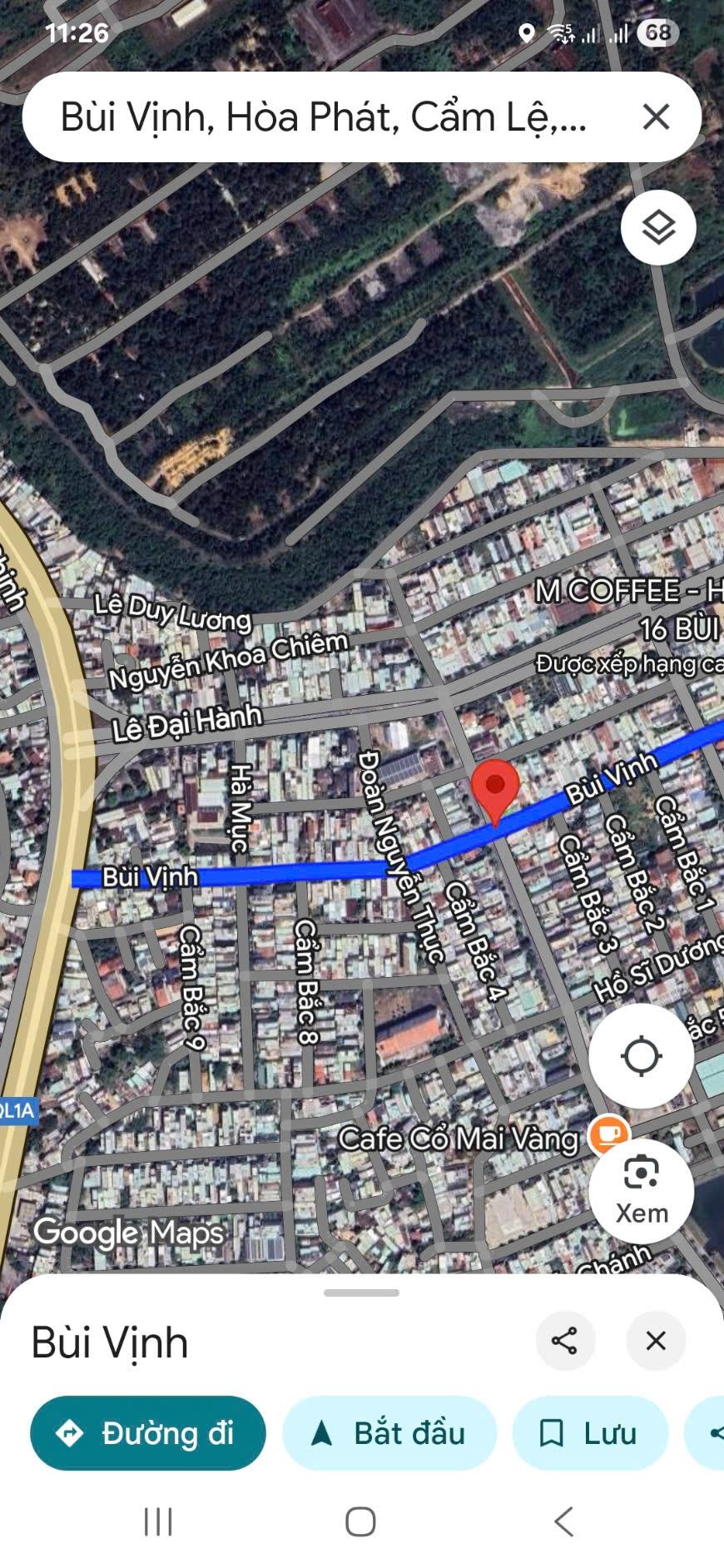This screenshot has height=1568, width=724.
Task: Start navigation with Bắt đầu
Action: (389, 1433)
